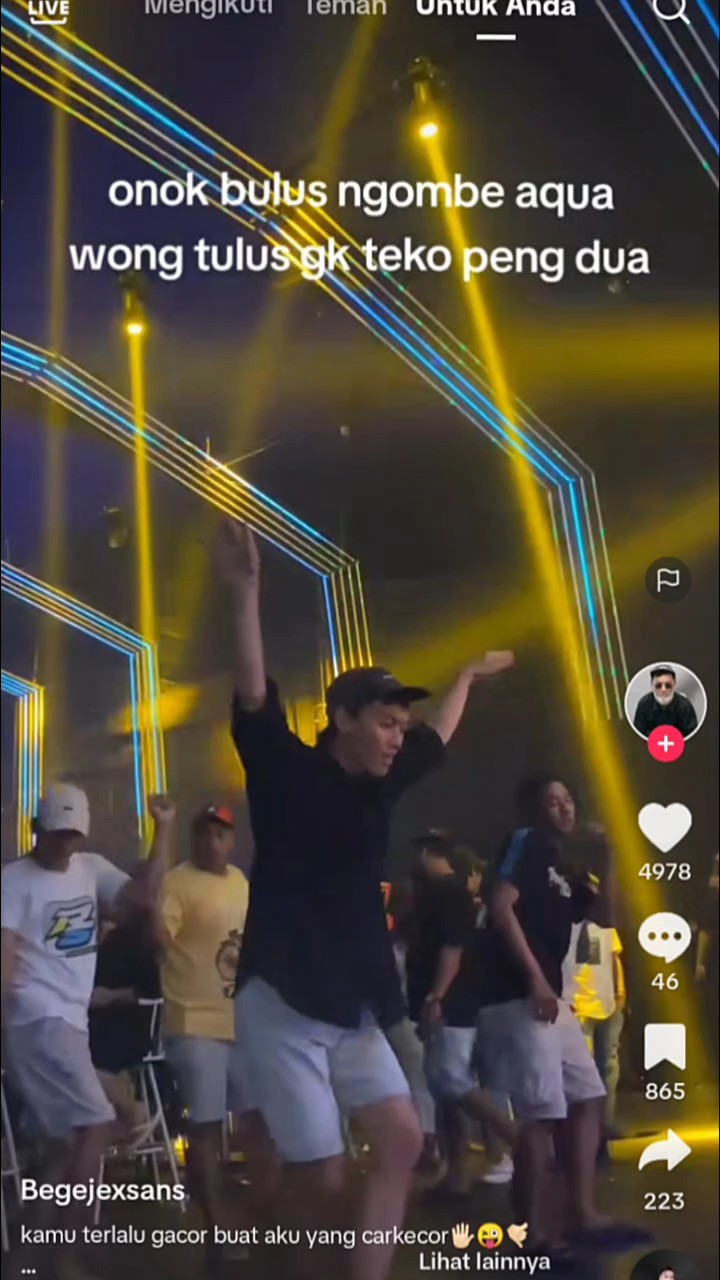The width and height of the screenshot is (720, 1280).
Task: Bookmark this video
Action: pyautogui.click(x=665, y=1048)
